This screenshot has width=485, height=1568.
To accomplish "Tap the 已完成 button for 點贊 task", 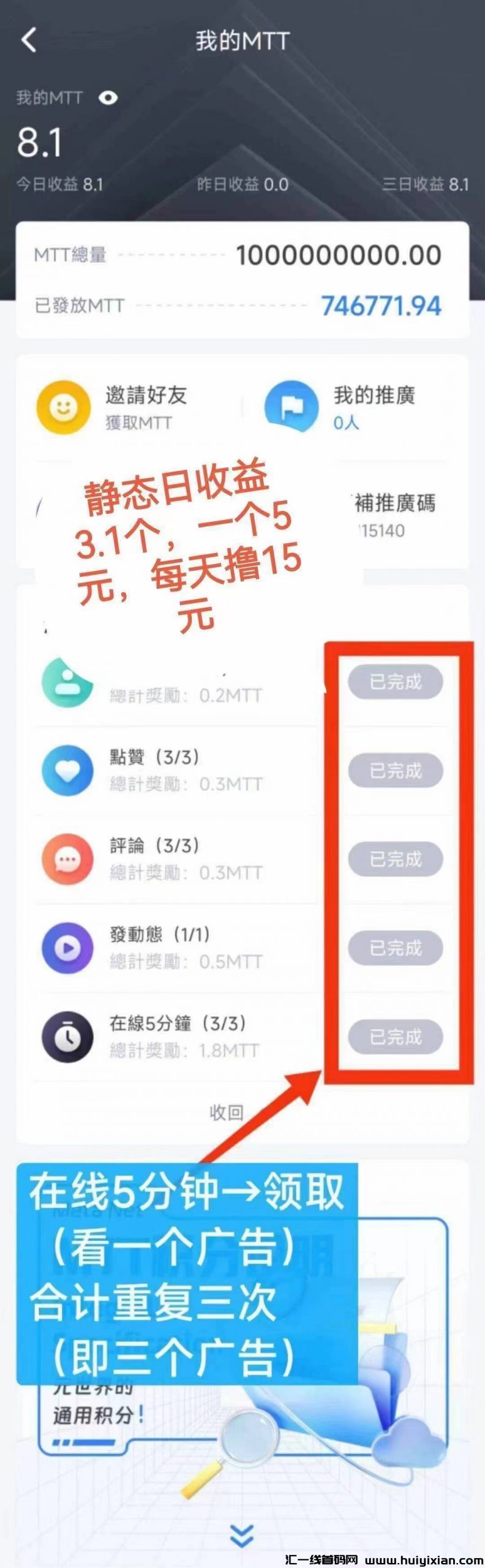I will (395, 771).
